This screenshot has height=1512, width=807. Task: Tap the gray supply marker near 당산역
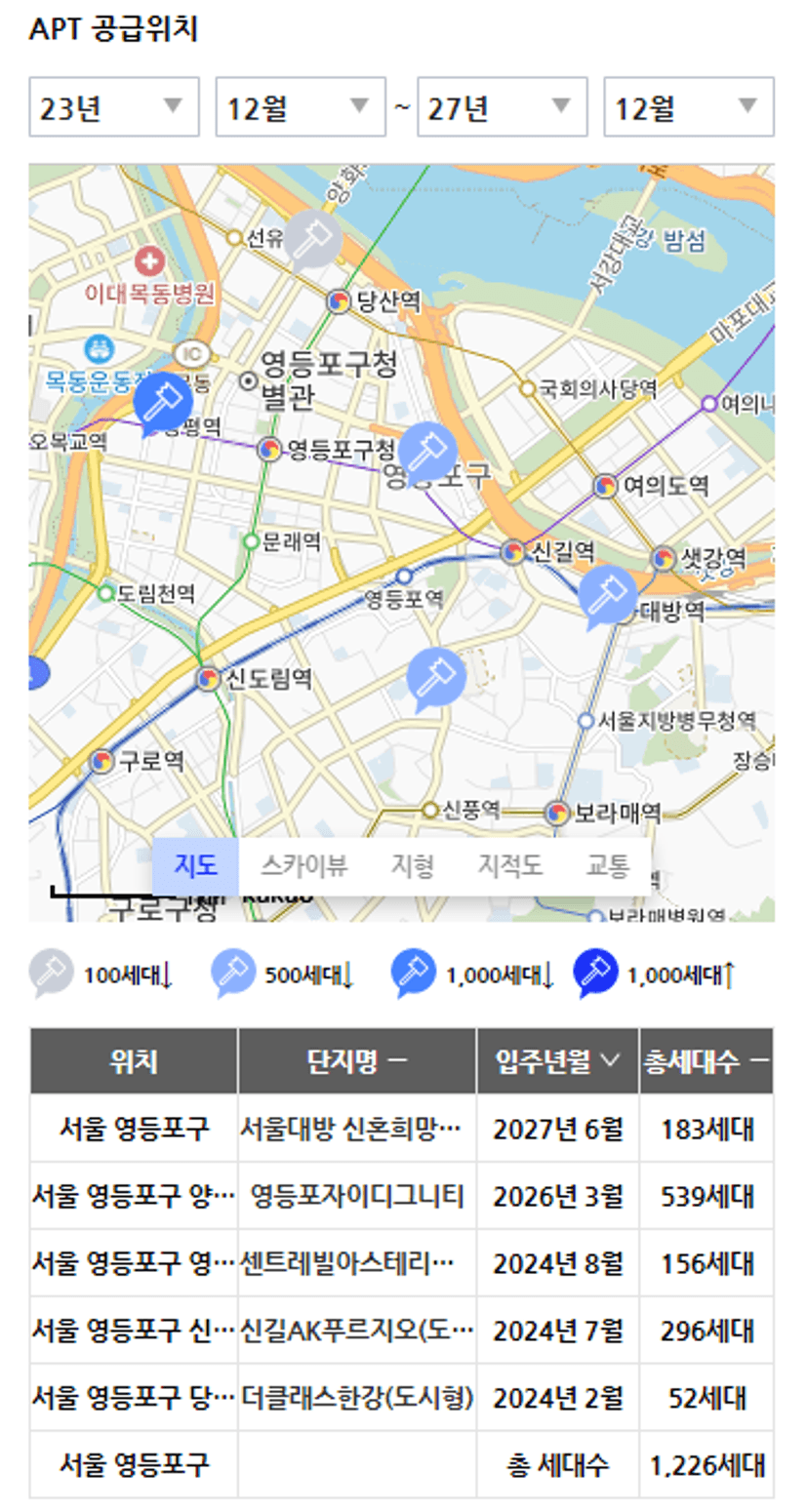[312, 239]
